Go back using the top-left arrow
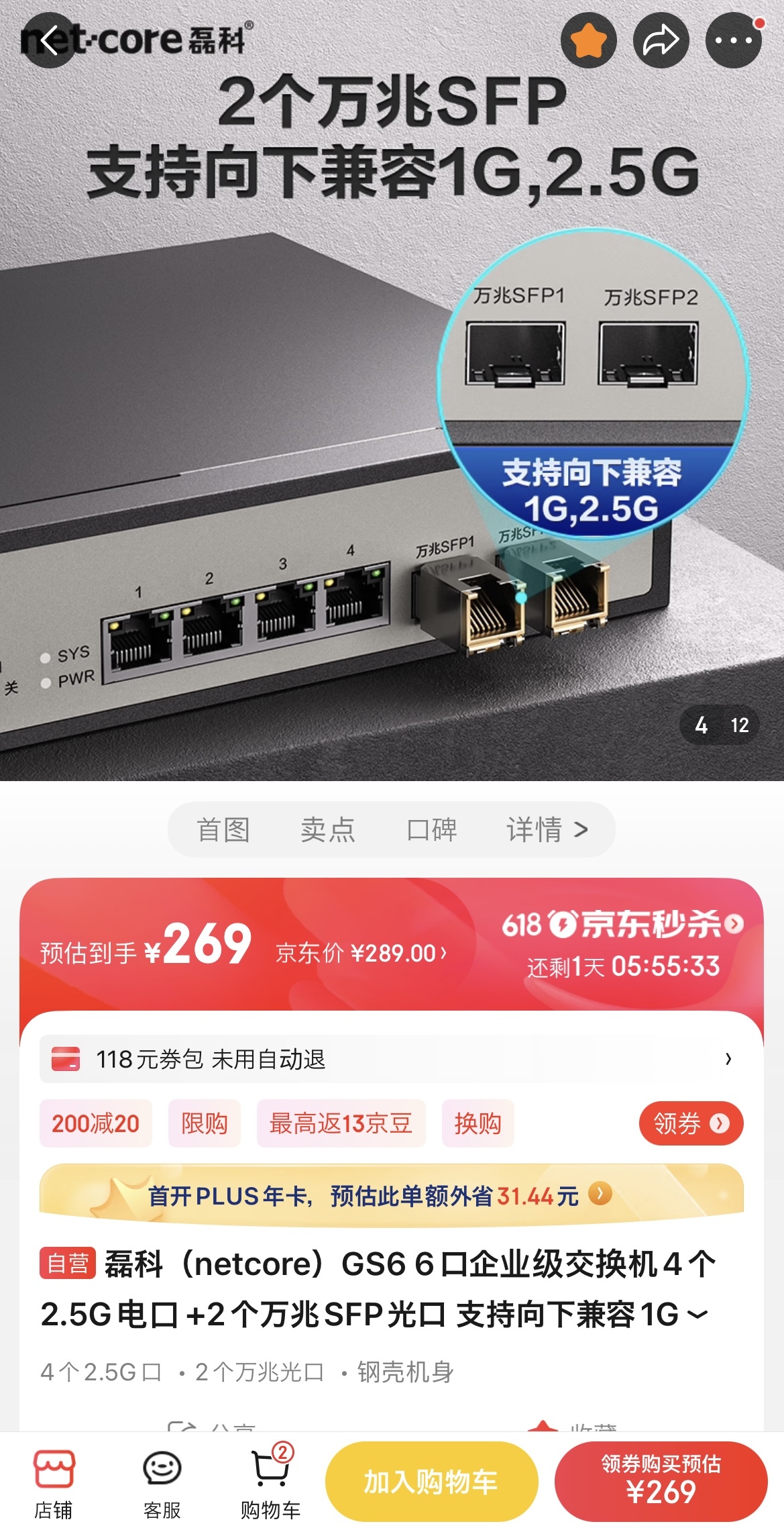 tap(48, 41)
